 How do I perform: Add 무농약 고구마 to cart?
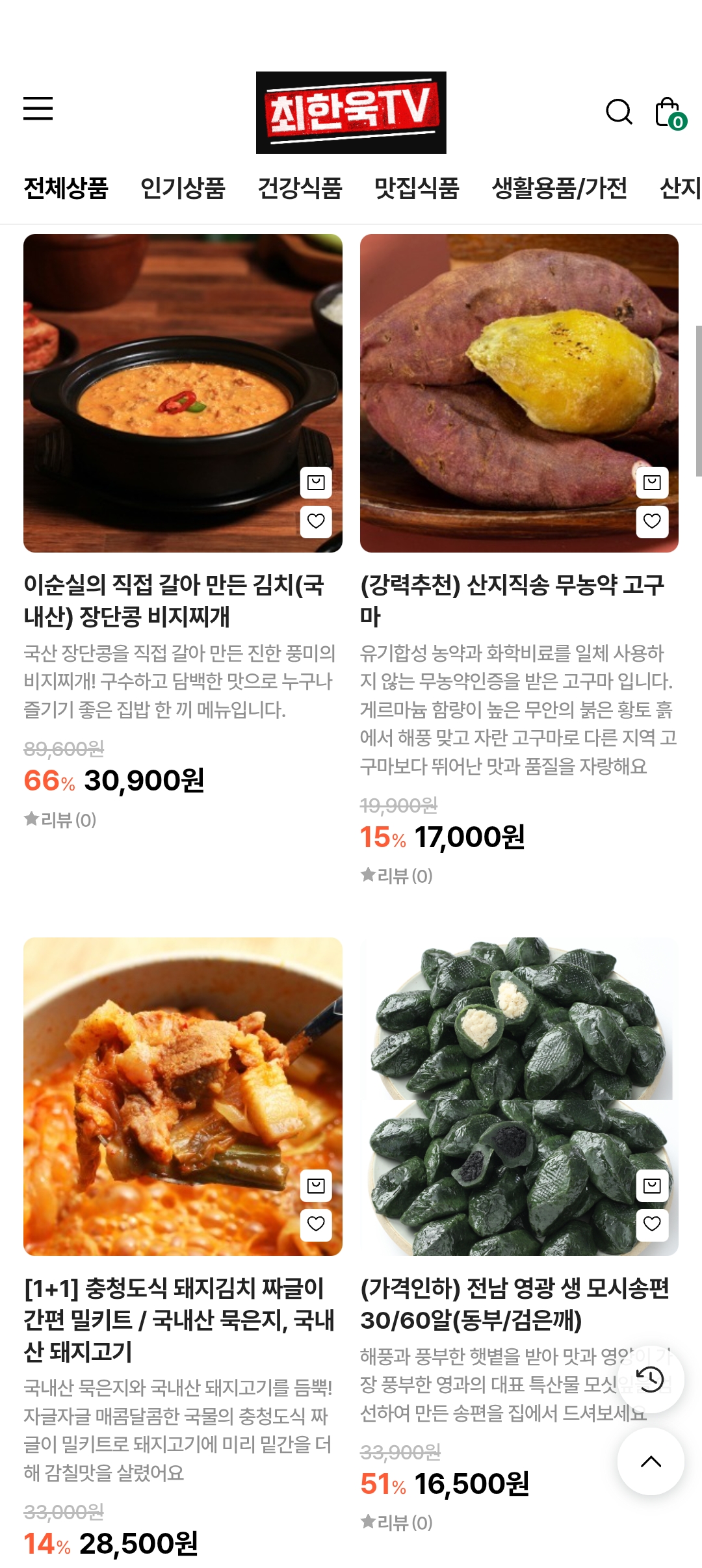coord(652,482)
